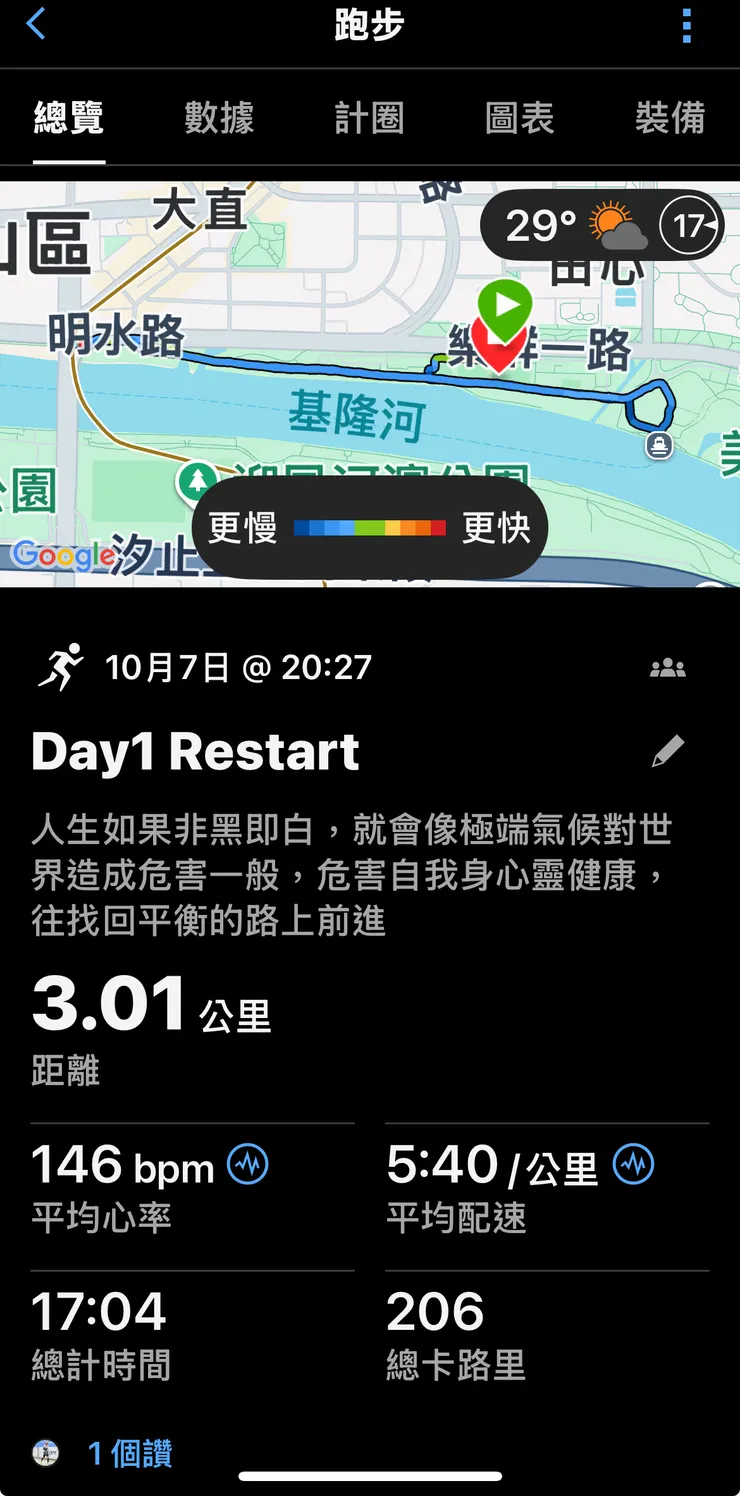Open the three-dot overflow menu

[686, 25]
